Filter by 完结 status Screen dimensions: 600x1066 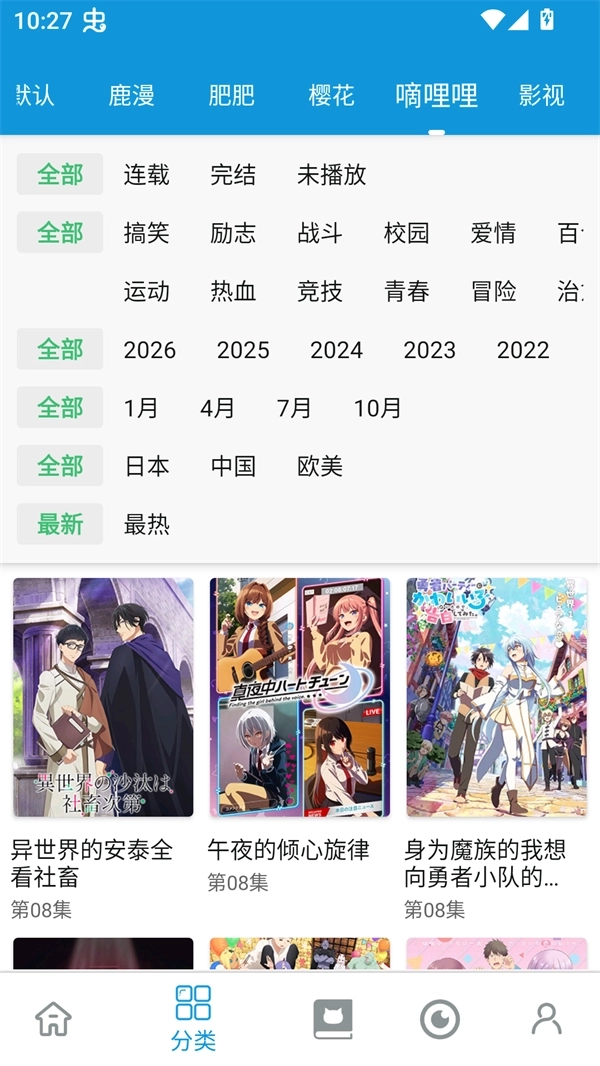[x=233, y=175]
